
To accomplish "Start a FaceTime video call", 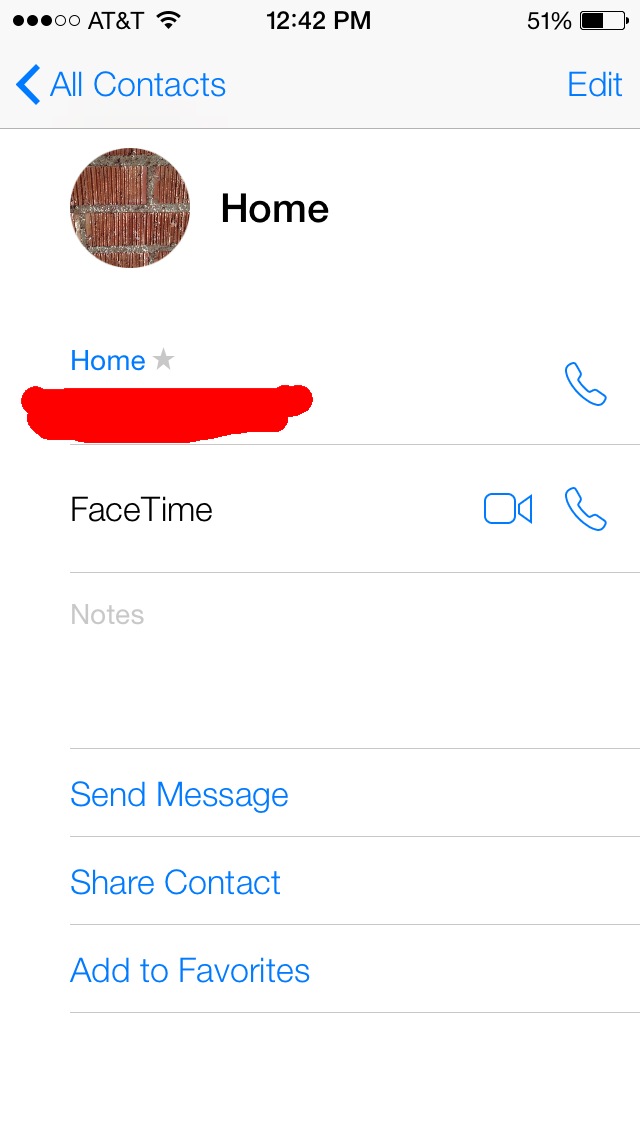I will [x=508, y=509].
